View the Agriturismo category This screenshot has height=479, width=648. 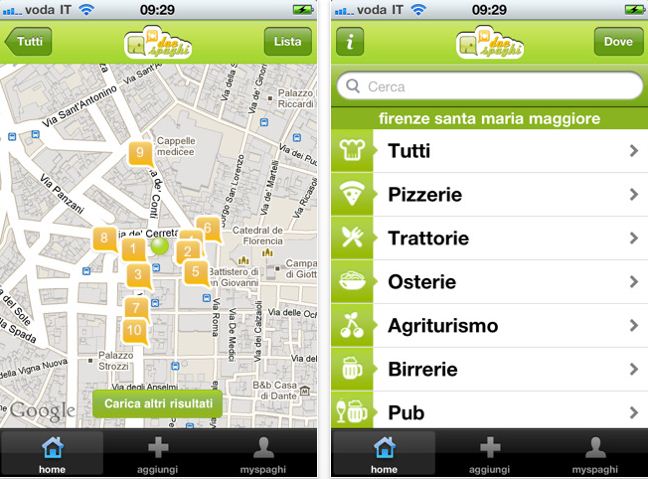490,325
